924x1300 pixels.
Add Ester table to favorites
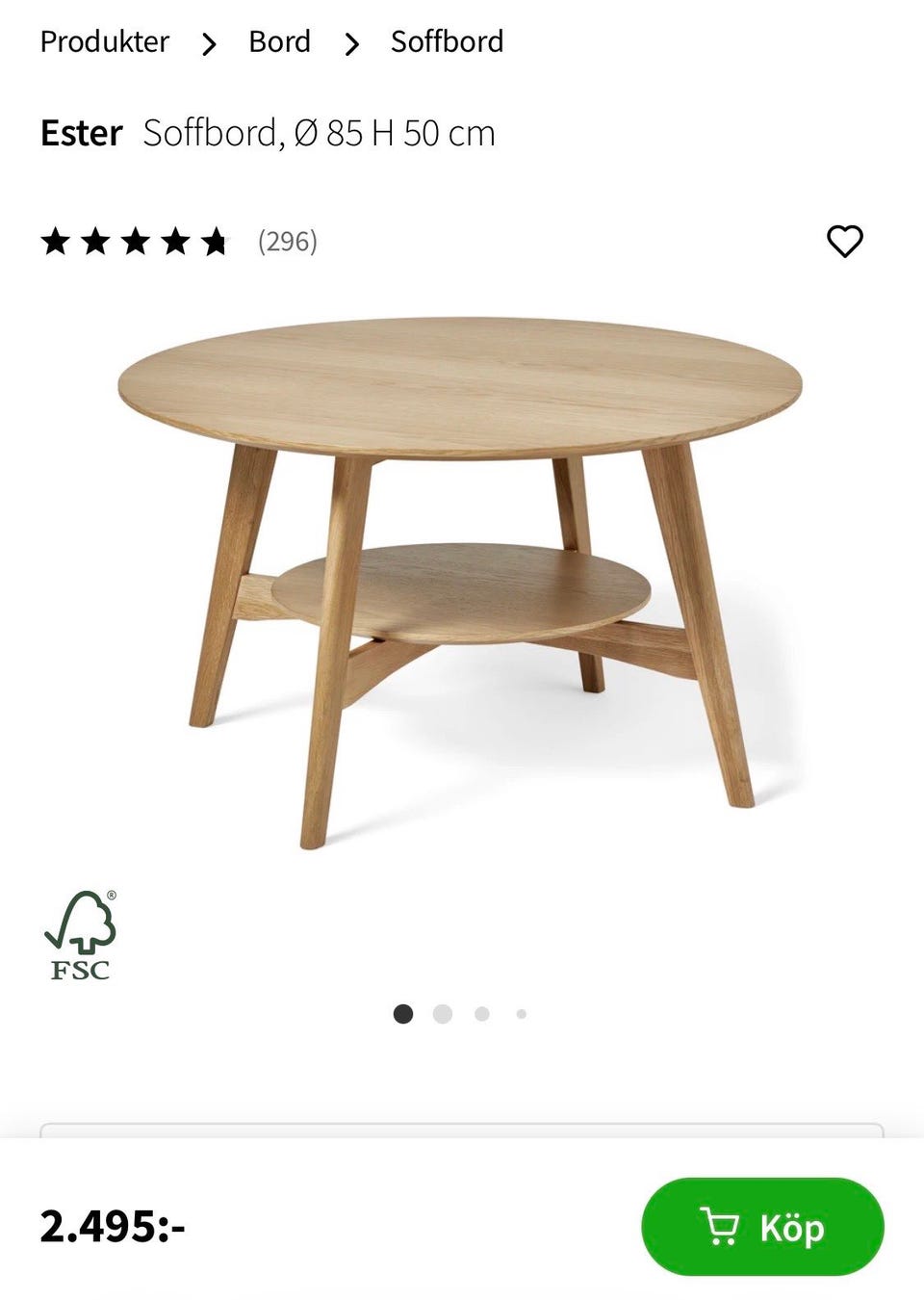pos(844,241)
